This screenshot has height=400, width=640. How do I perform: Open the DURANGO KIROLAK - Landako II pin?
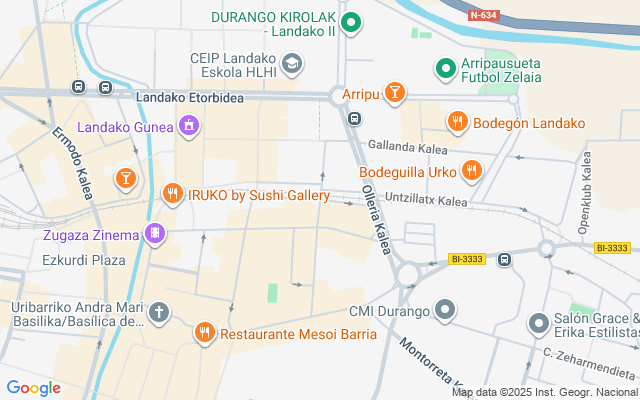[351, 23]
